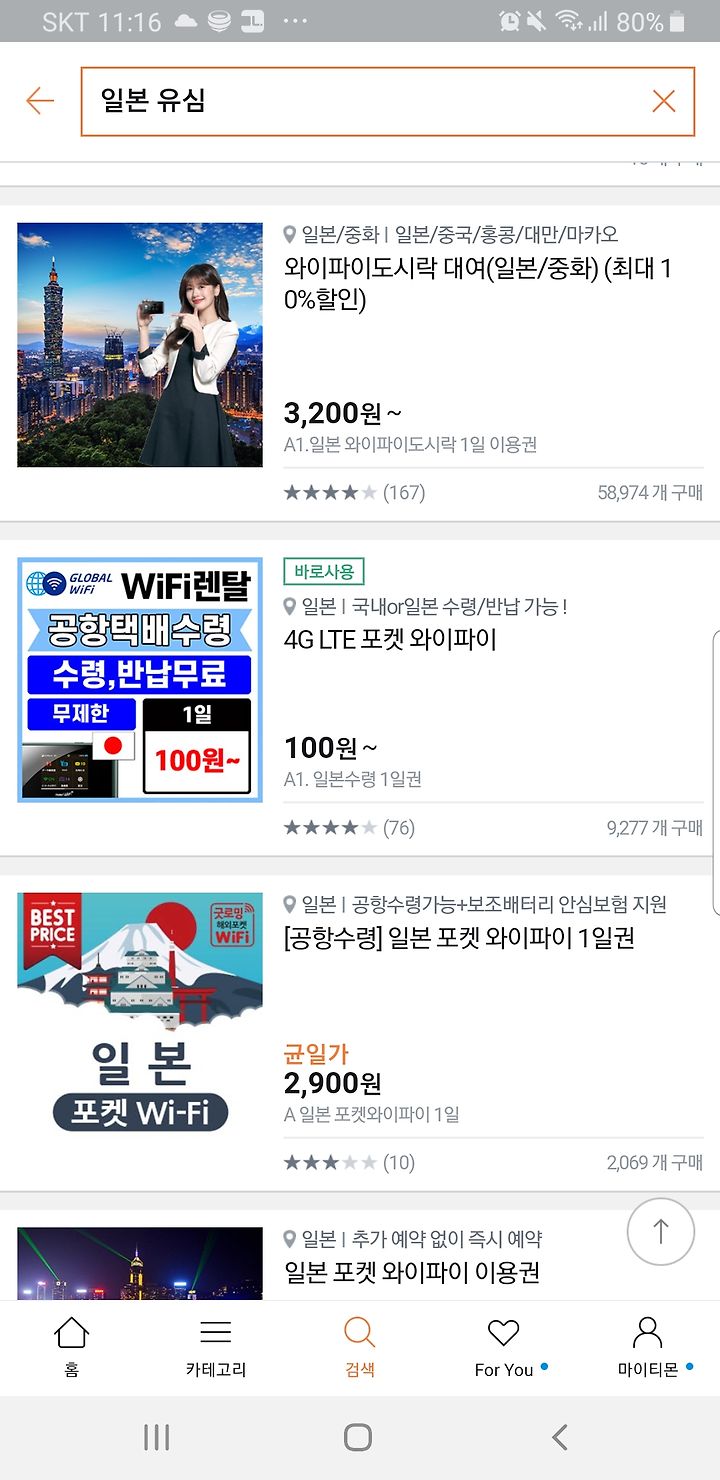Screen dimensions: 720x1480
Task: Open the 카테고리 tab
Action: click(216, 1348)
